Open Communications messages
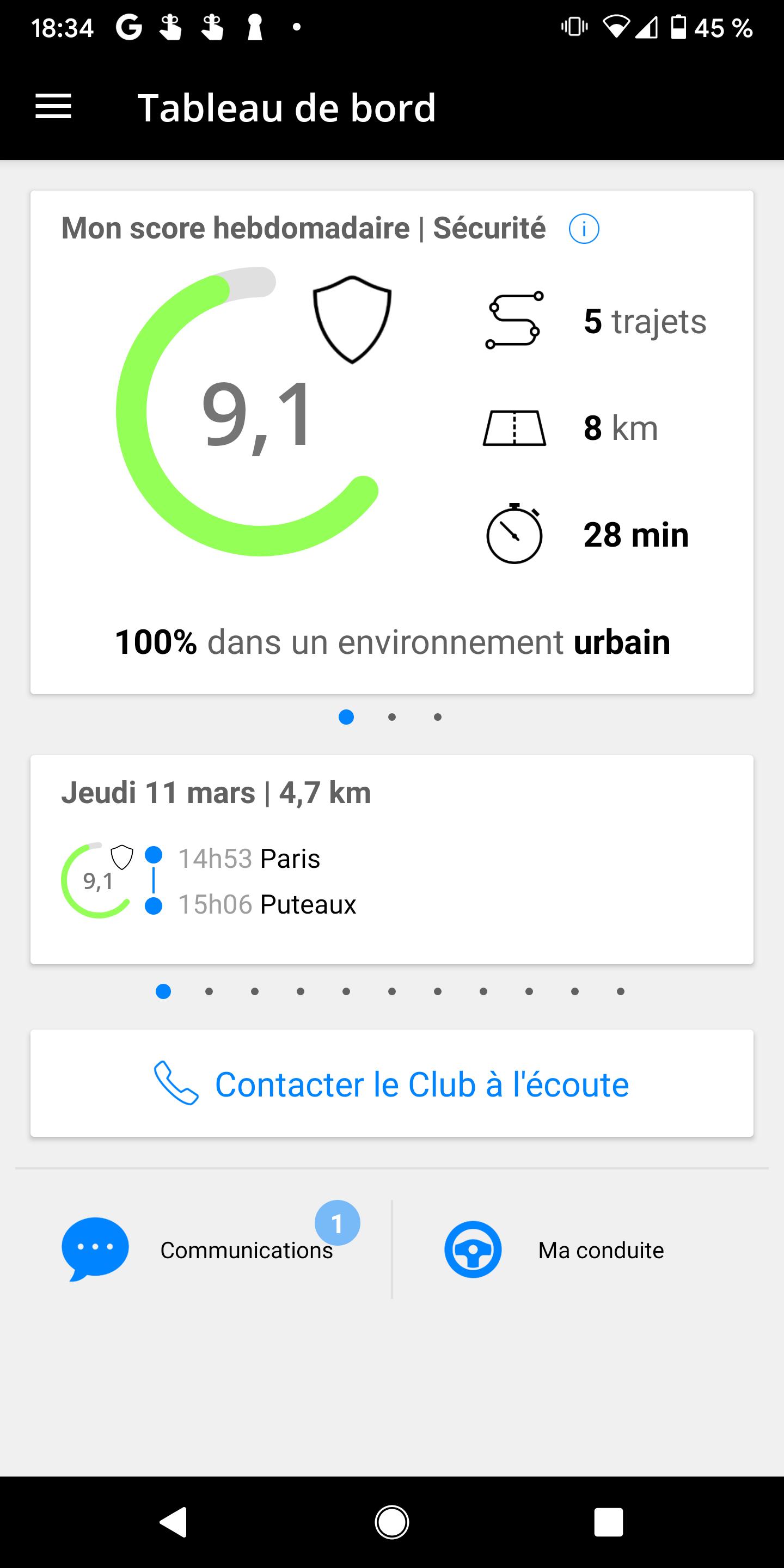Screen dimensions: 784x1568 tap(203, 1249)
